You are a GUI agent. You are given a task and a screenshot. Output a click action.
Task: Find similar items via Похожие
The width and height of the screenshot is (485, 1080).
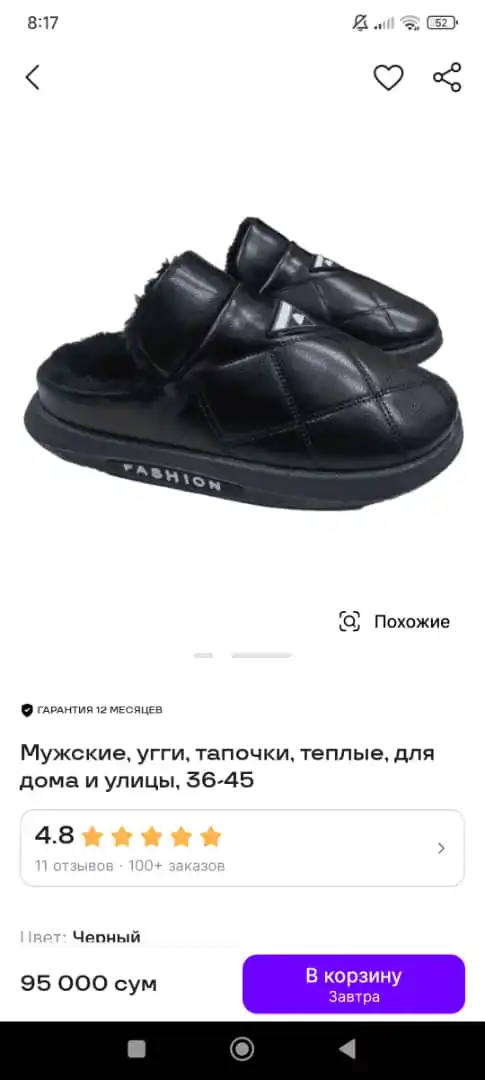coord(394,621)
